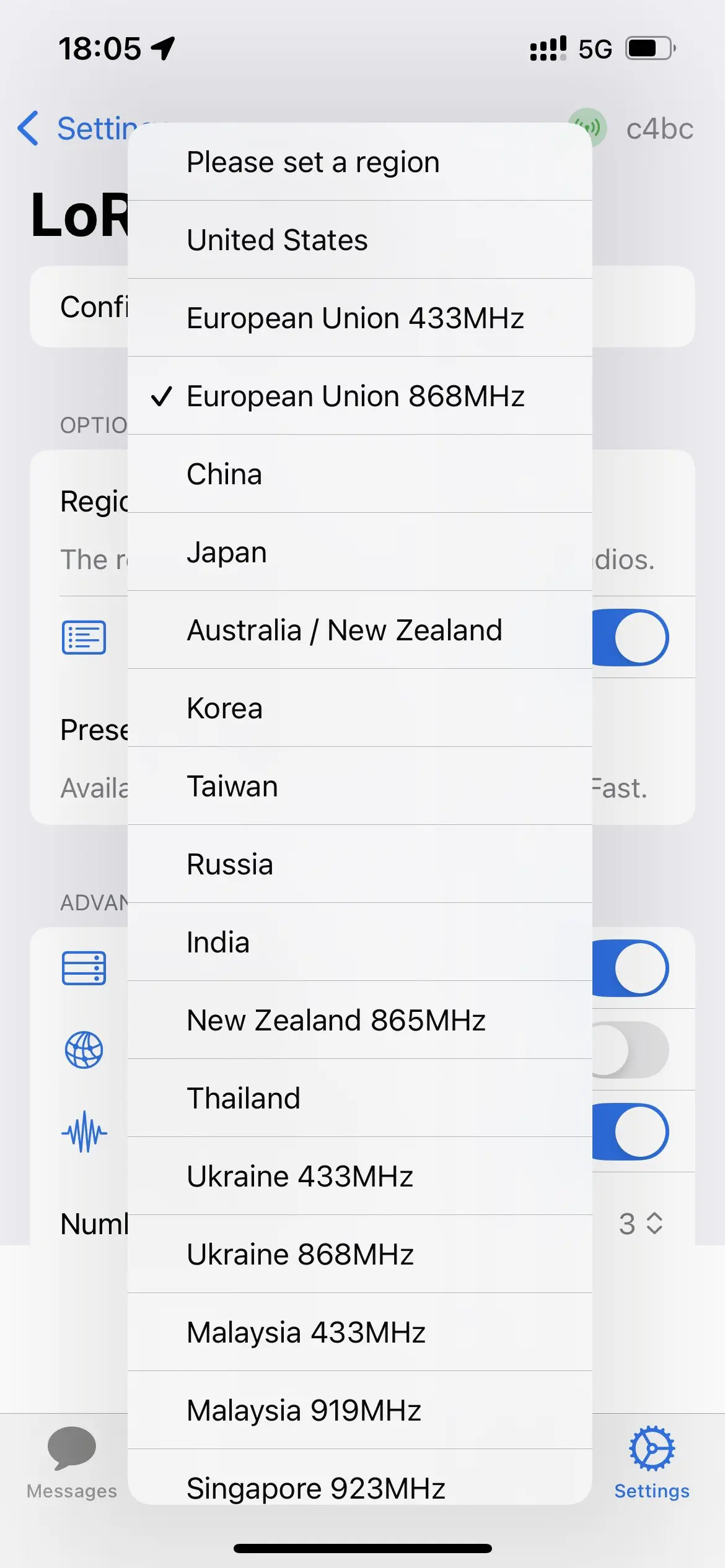Screen dimensions: 725x1568
Task: Pick Ukraine 433MHz
Action: [359, 1176]
